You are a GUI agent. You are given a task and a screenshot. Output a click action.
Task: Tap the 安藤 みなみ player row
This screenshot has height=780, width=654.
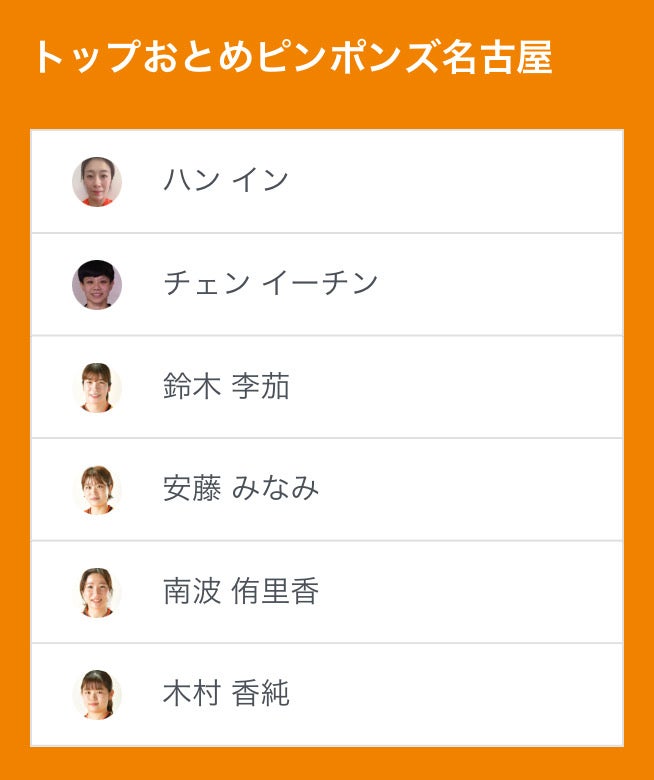(x=240, y=489)
